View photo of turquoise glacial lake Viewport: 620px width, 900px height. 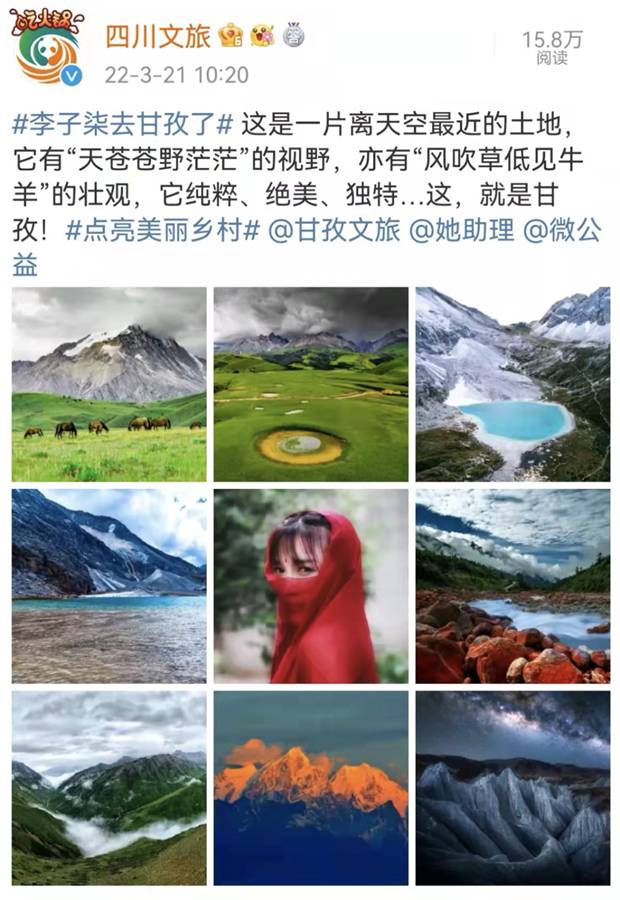click(x=512, y=385)
